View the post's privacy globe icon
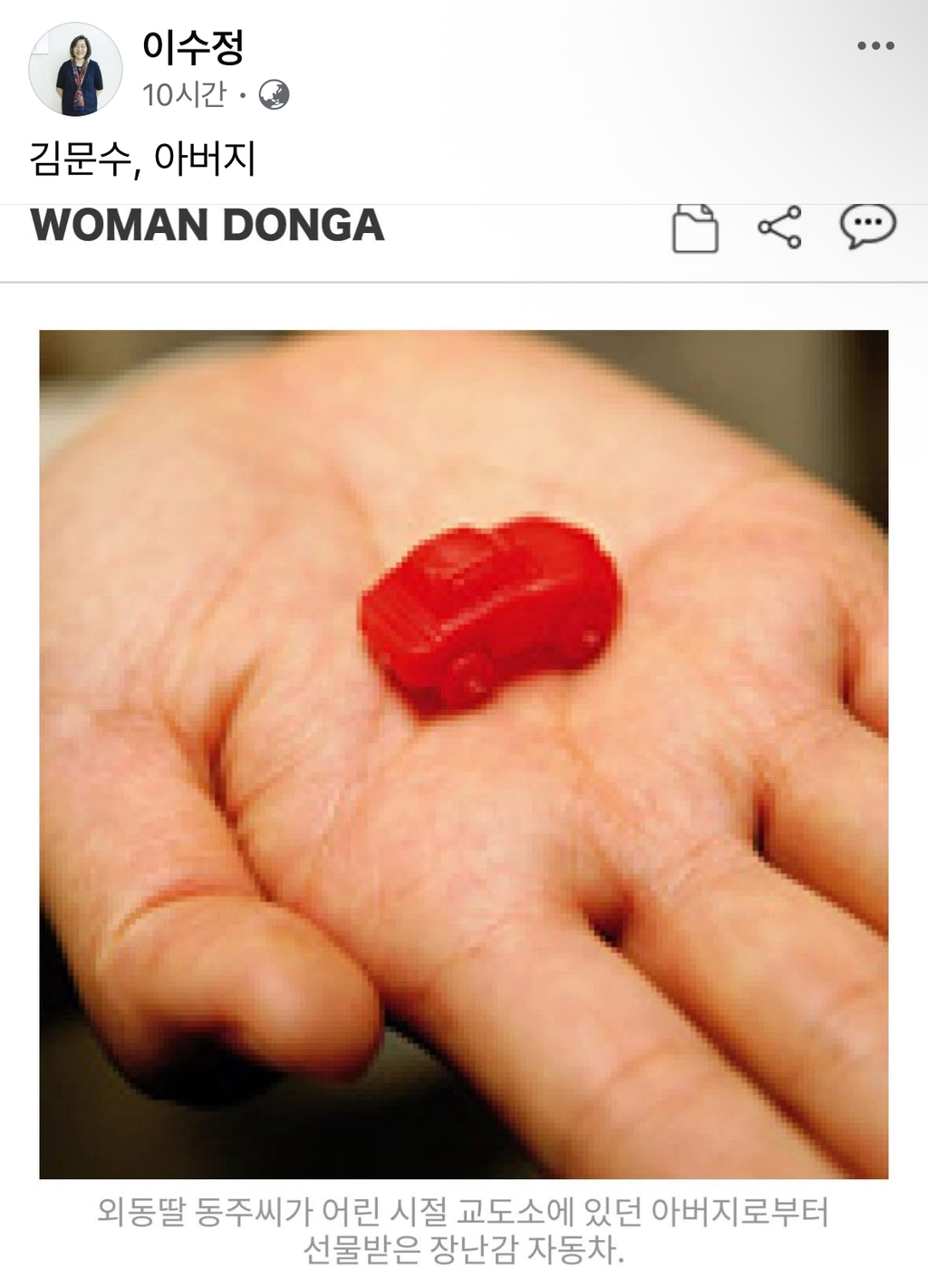 point(274,94)
